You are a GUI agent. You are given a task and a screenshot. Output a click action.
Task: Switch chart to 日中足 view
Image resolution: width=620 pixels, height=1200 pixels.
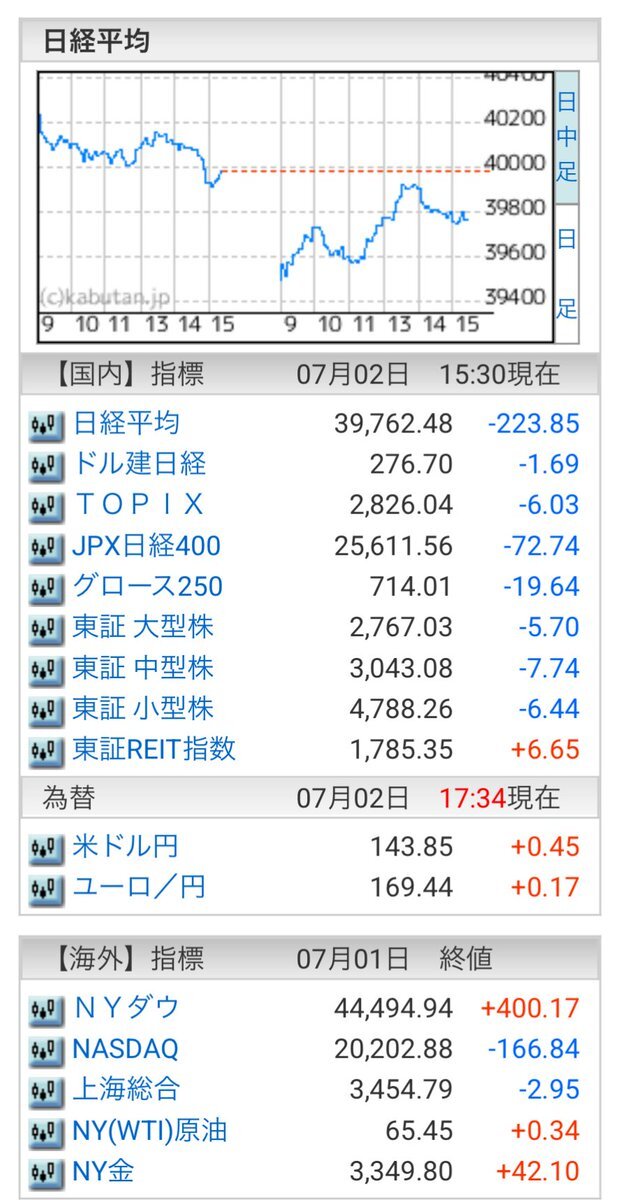click(567, 138)
